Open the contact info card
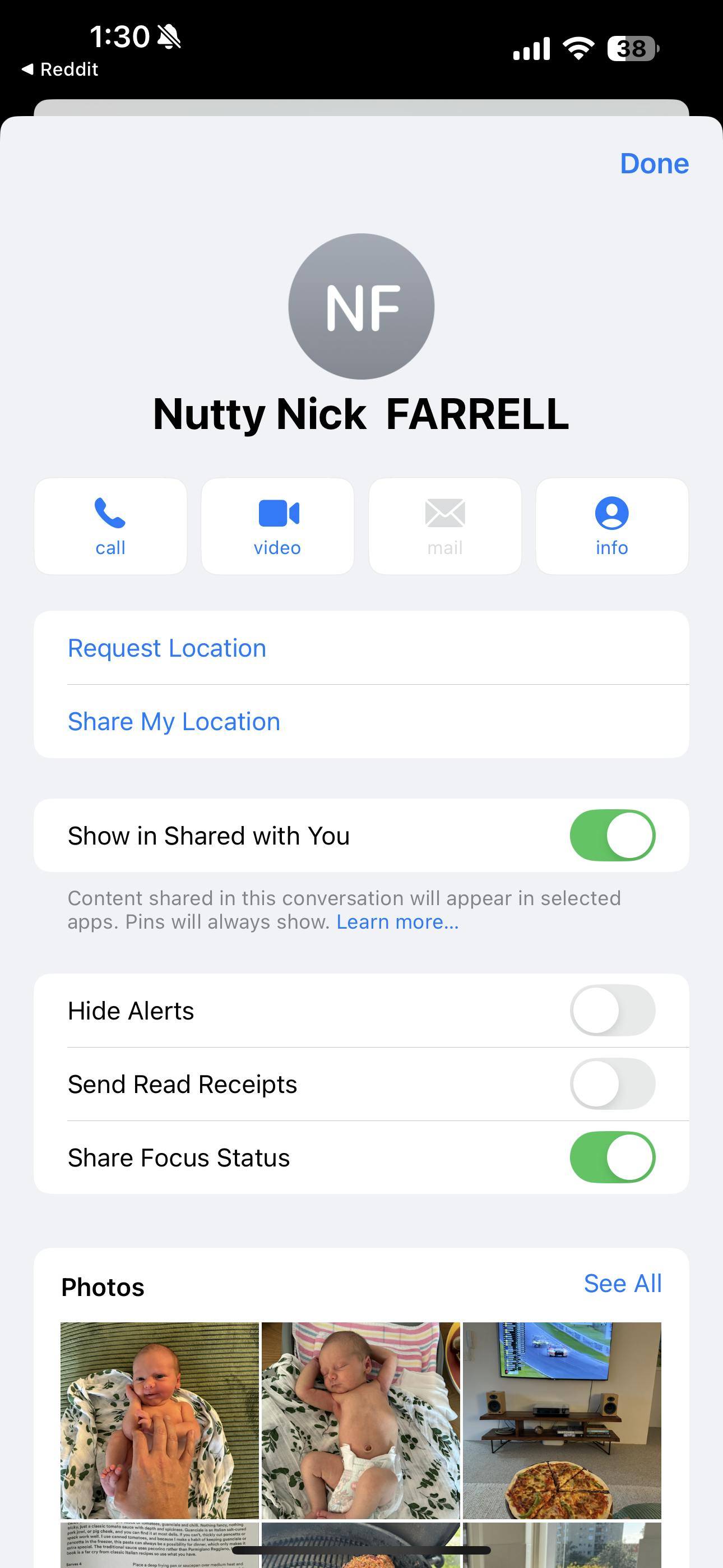Image resolution: width=723 pixels, height=1568 pixels. [x=611, y=526]
